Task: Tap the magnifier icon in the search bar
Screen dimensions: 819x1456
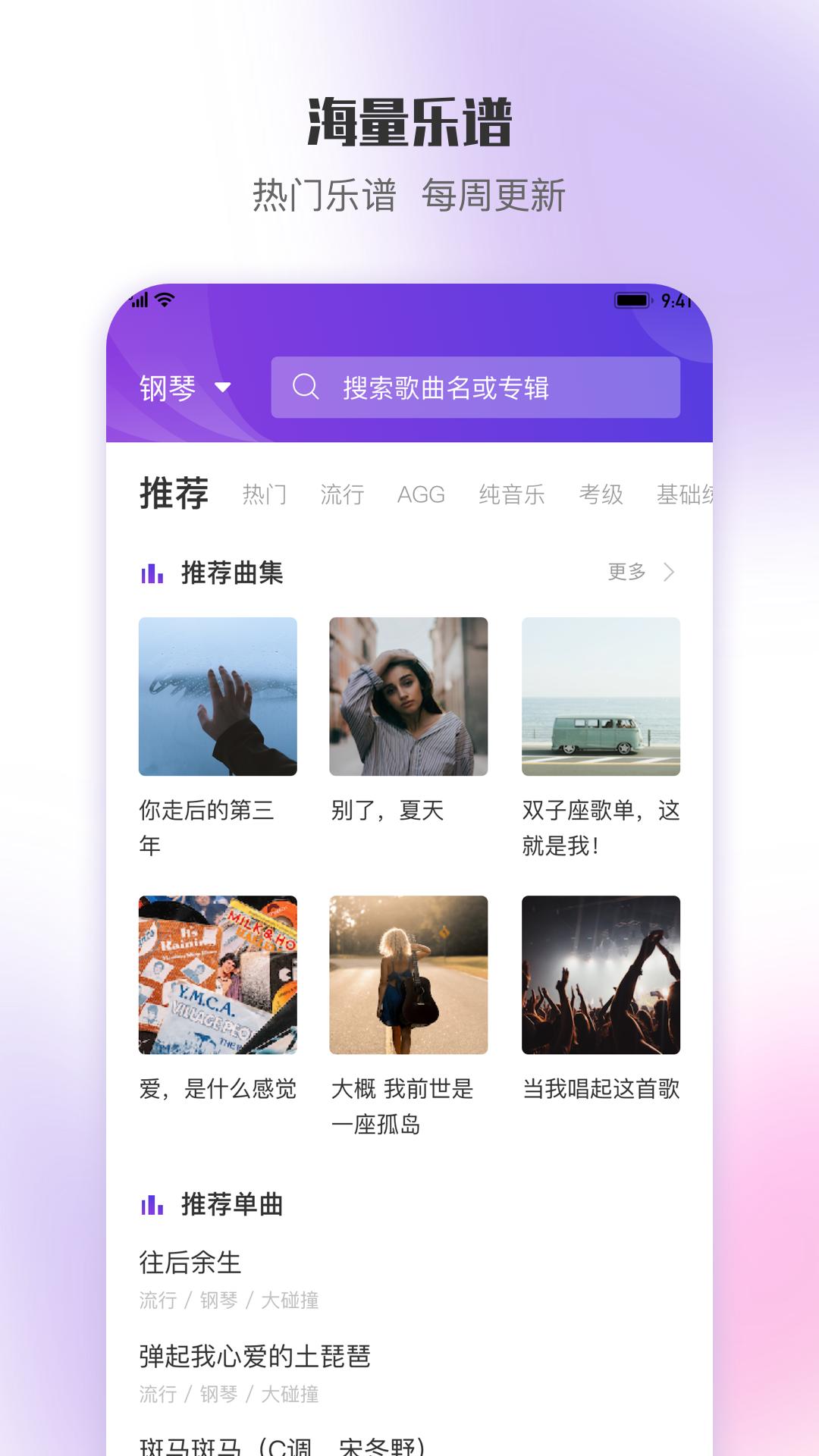Action: (306, 388)
